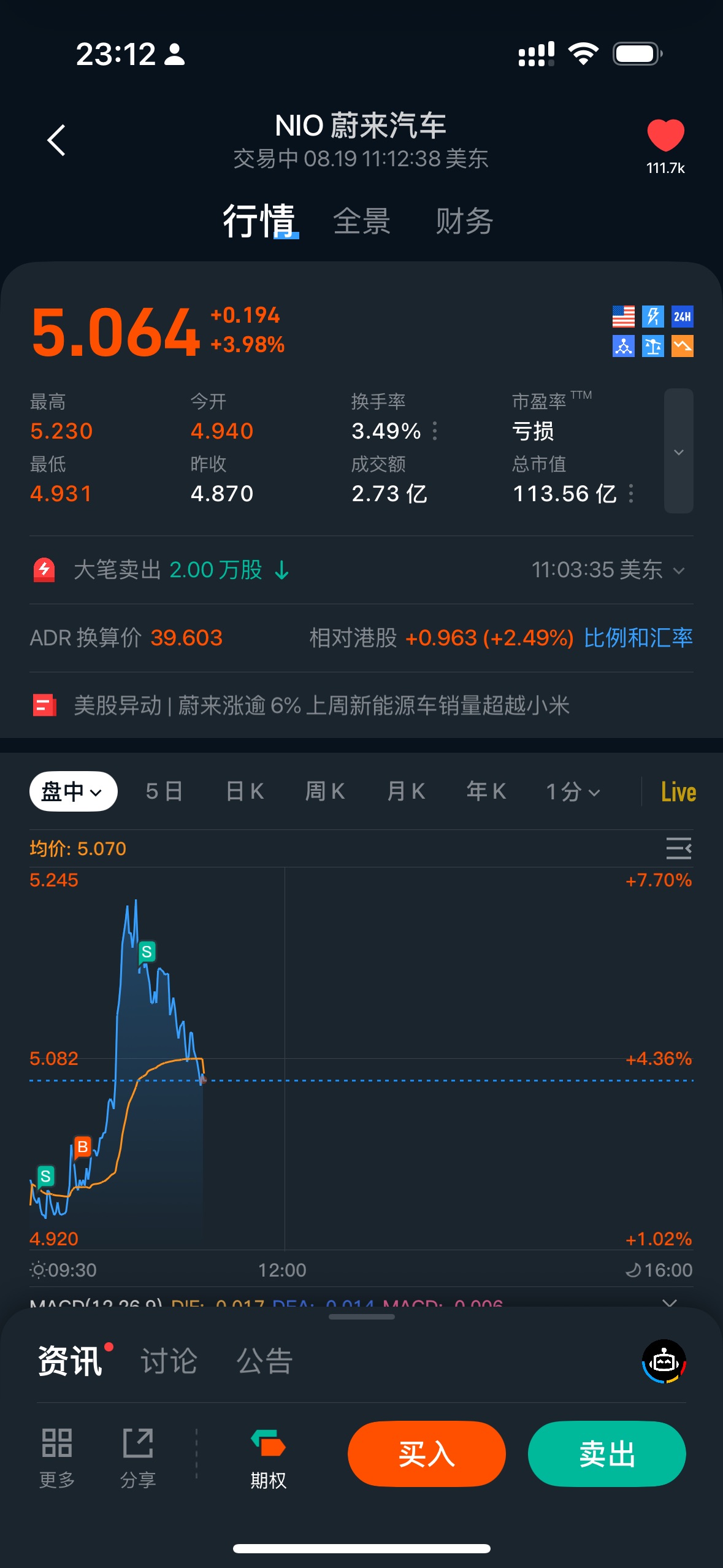The image size is (723, 1568).
Task: Open the 美股异动 news headline
Action: (321, 705)
